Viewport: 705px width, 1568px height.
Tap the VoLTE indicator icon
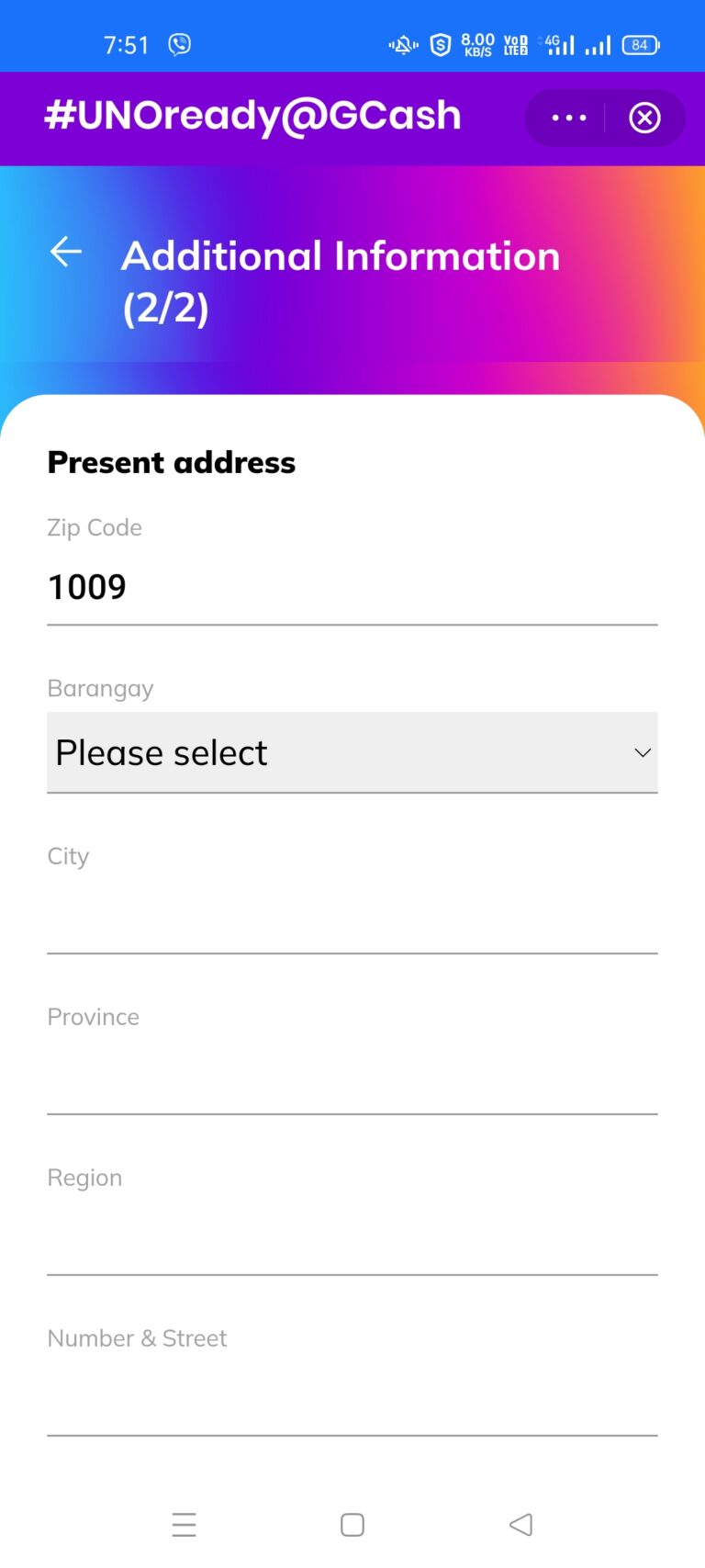tap(515, 44)
